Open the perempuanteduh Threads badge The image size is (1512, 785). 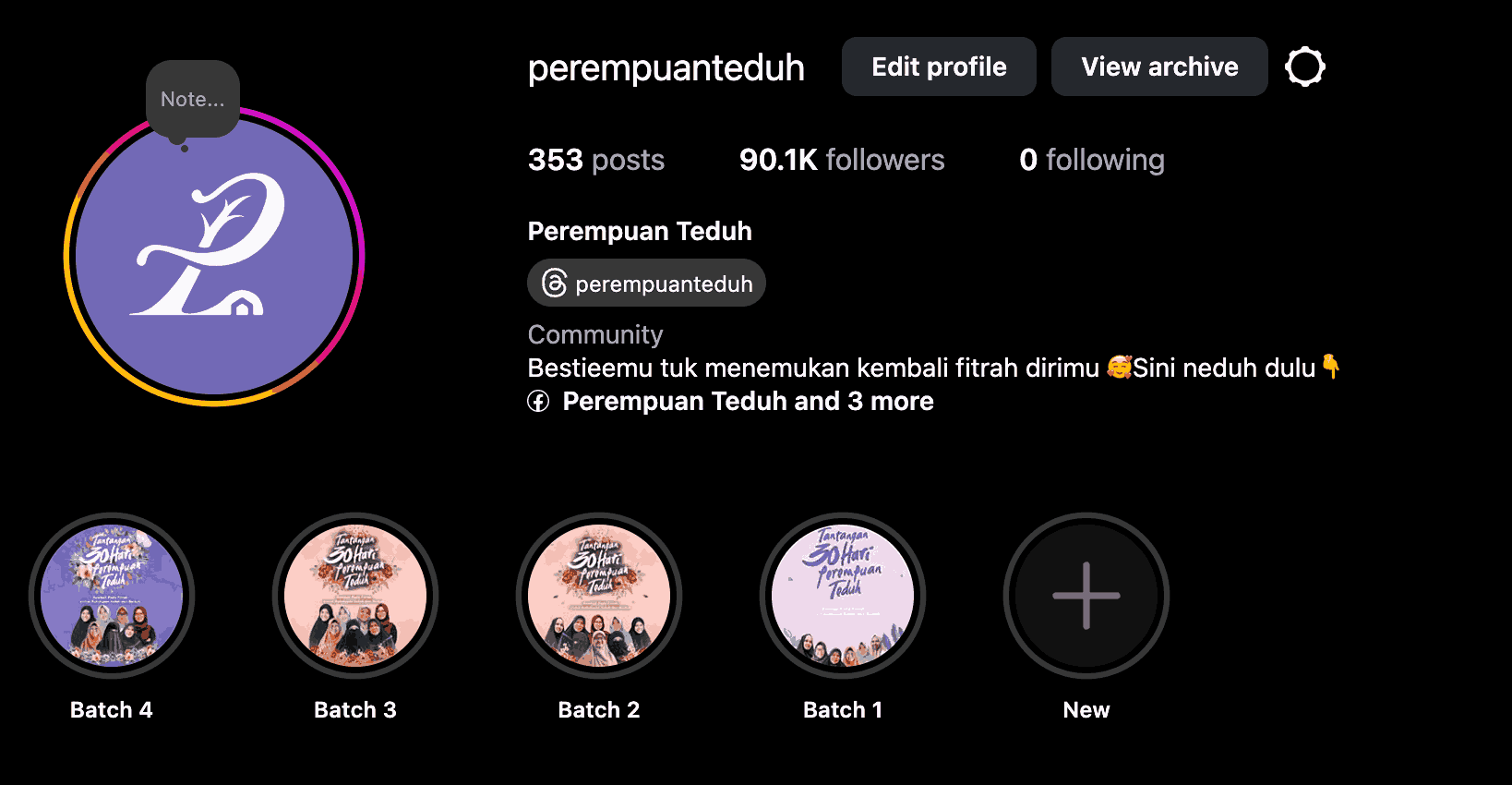tap(646, 284)
